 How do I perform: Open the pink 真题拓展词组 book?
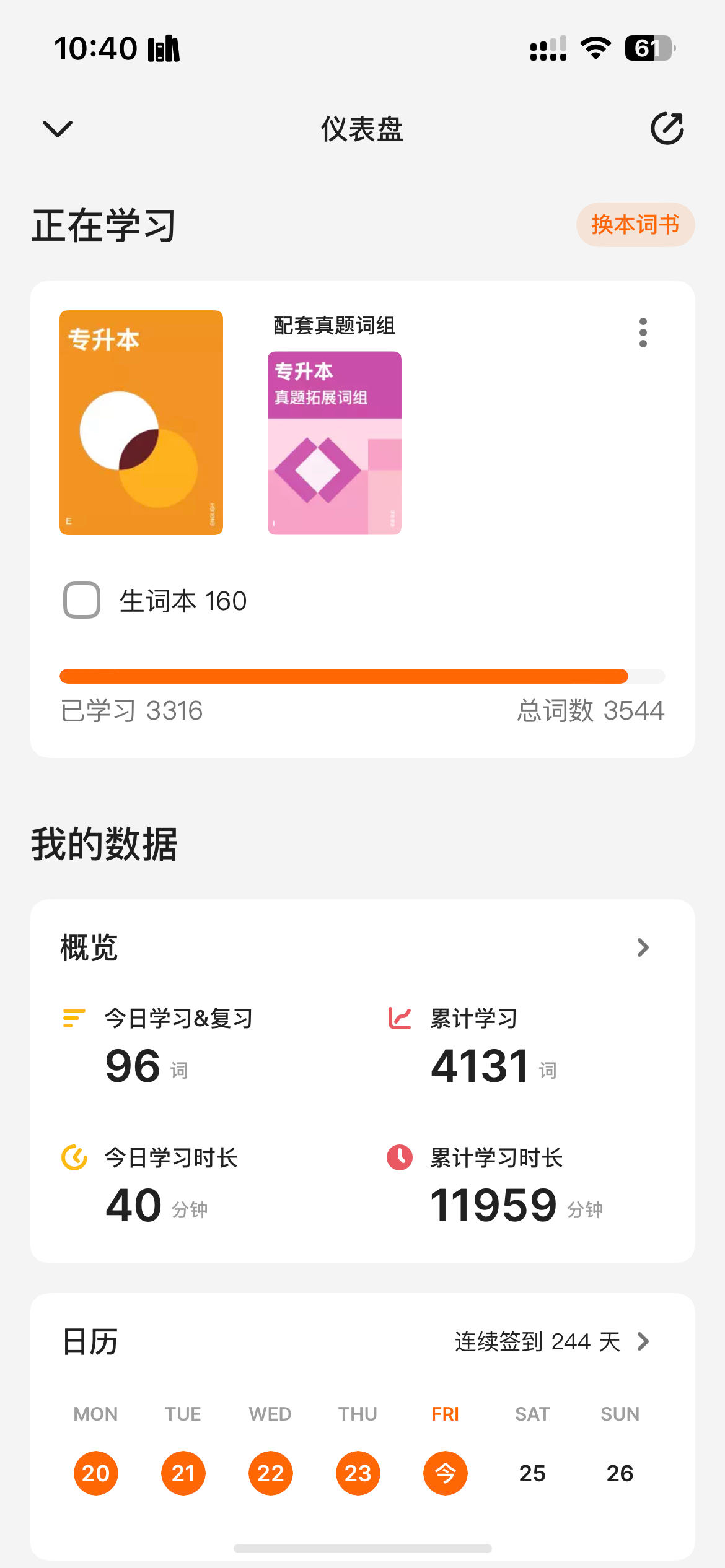coord(335,442)
